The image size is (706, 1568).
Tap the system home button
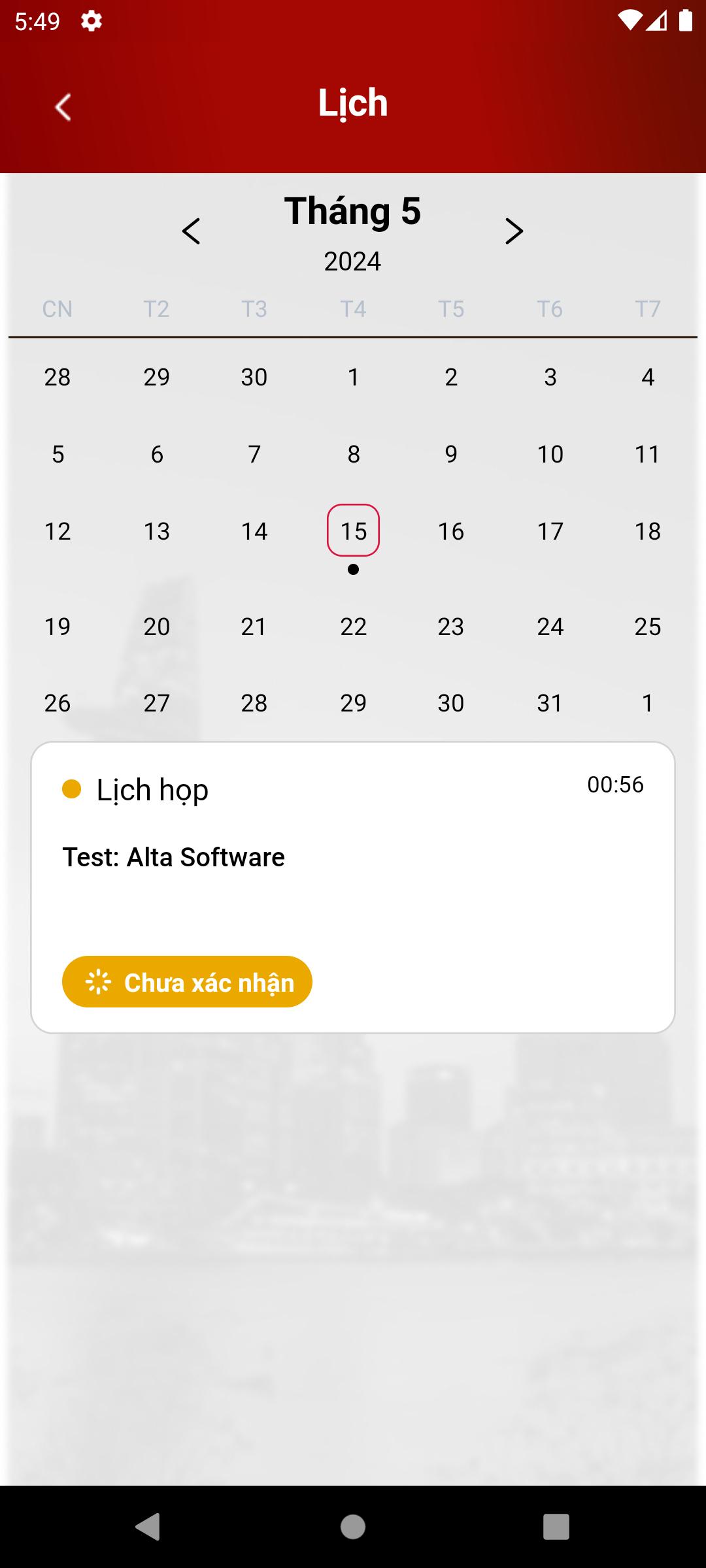pos(353,1527)
